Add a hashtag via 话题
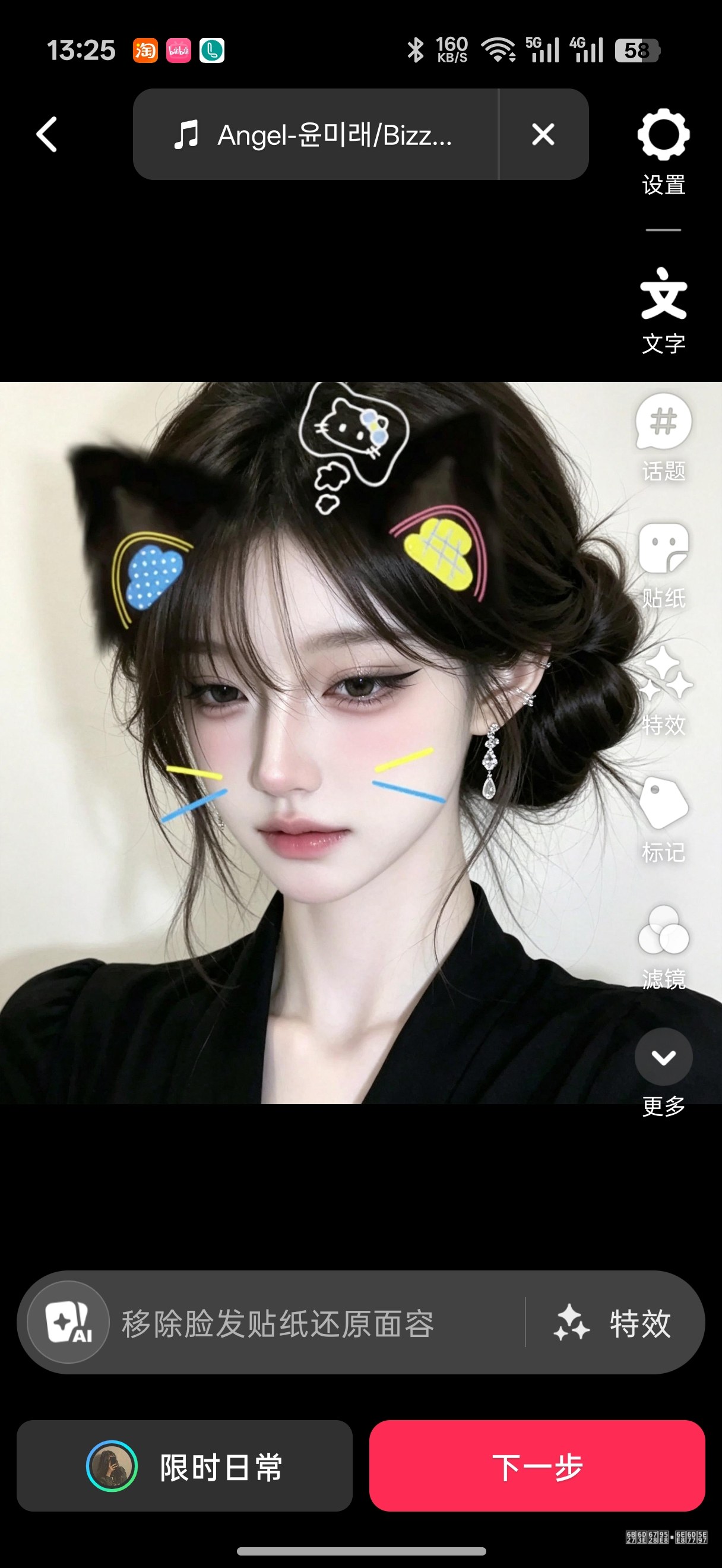 pyautogui.click(x=663, y=437)
